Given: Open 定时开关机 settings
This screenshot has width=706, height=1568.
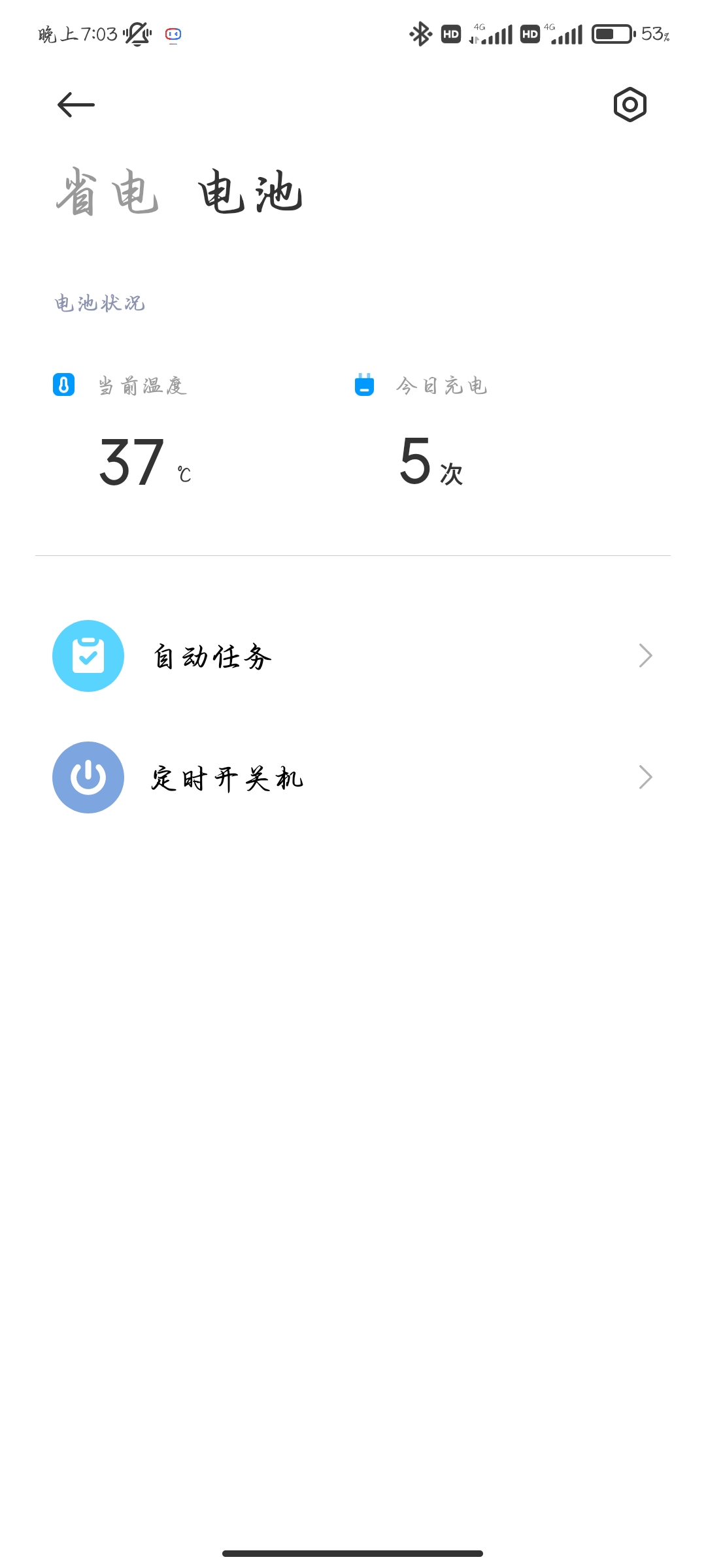Looking at the screenshot, I should (x=353, y=777).
